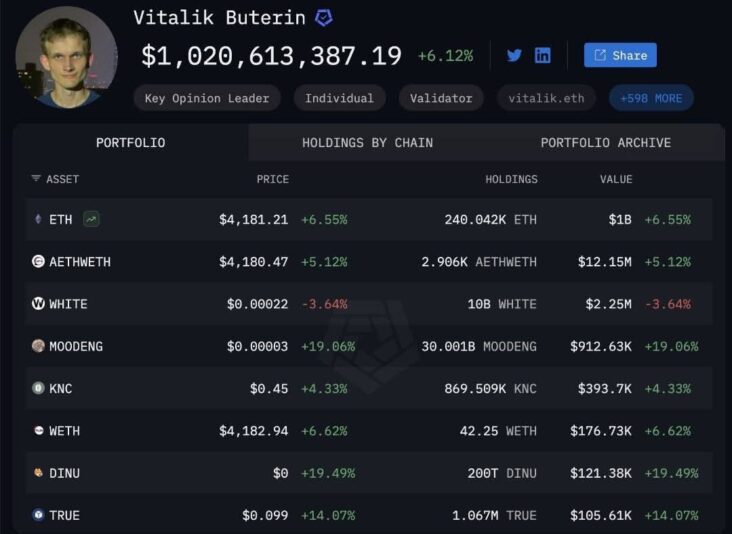Open the MOODENG holdings row
Viewport: 732px width, 534px height.
point(76,346)
